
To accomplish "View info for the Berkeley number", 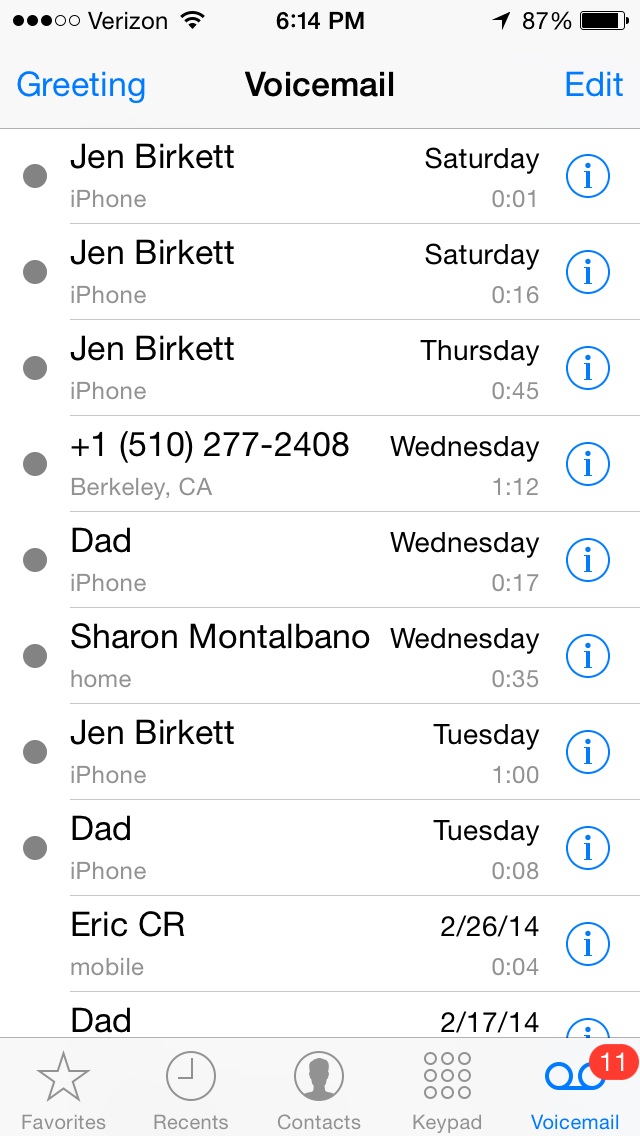I will pos(588,464).
